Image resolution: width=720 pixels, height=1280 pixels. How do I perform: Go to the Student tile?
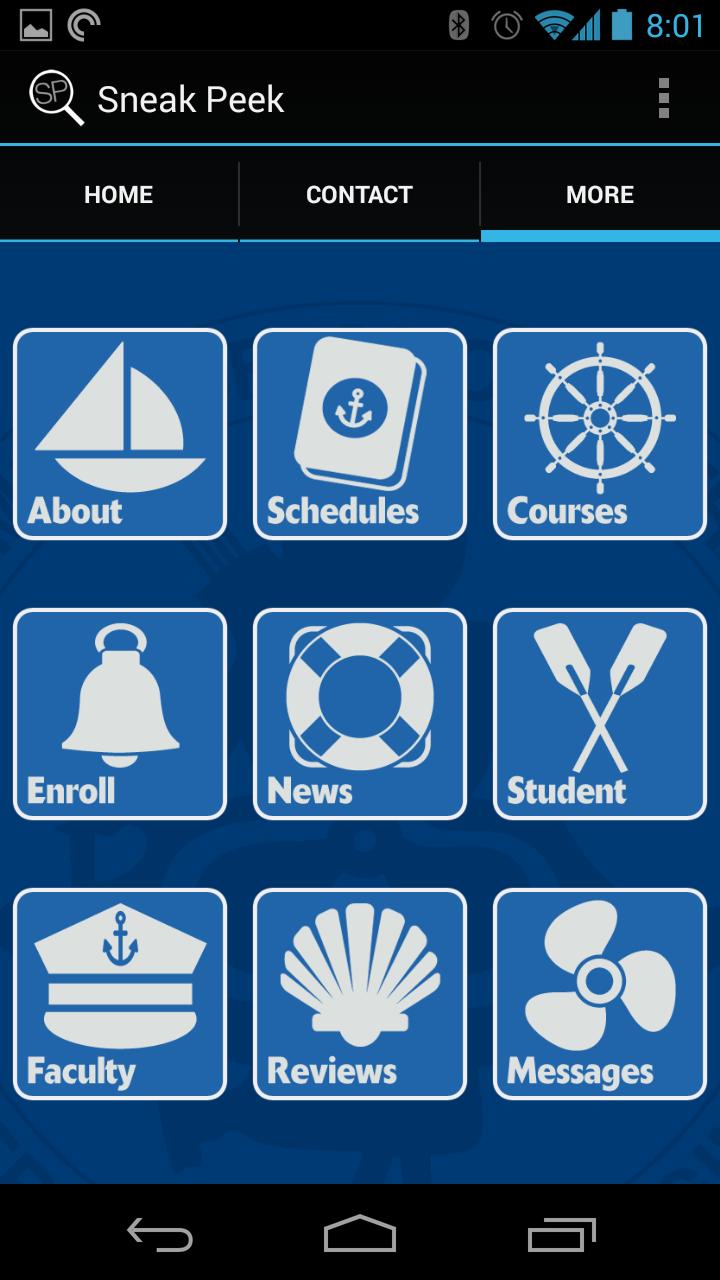coord(600,714)
